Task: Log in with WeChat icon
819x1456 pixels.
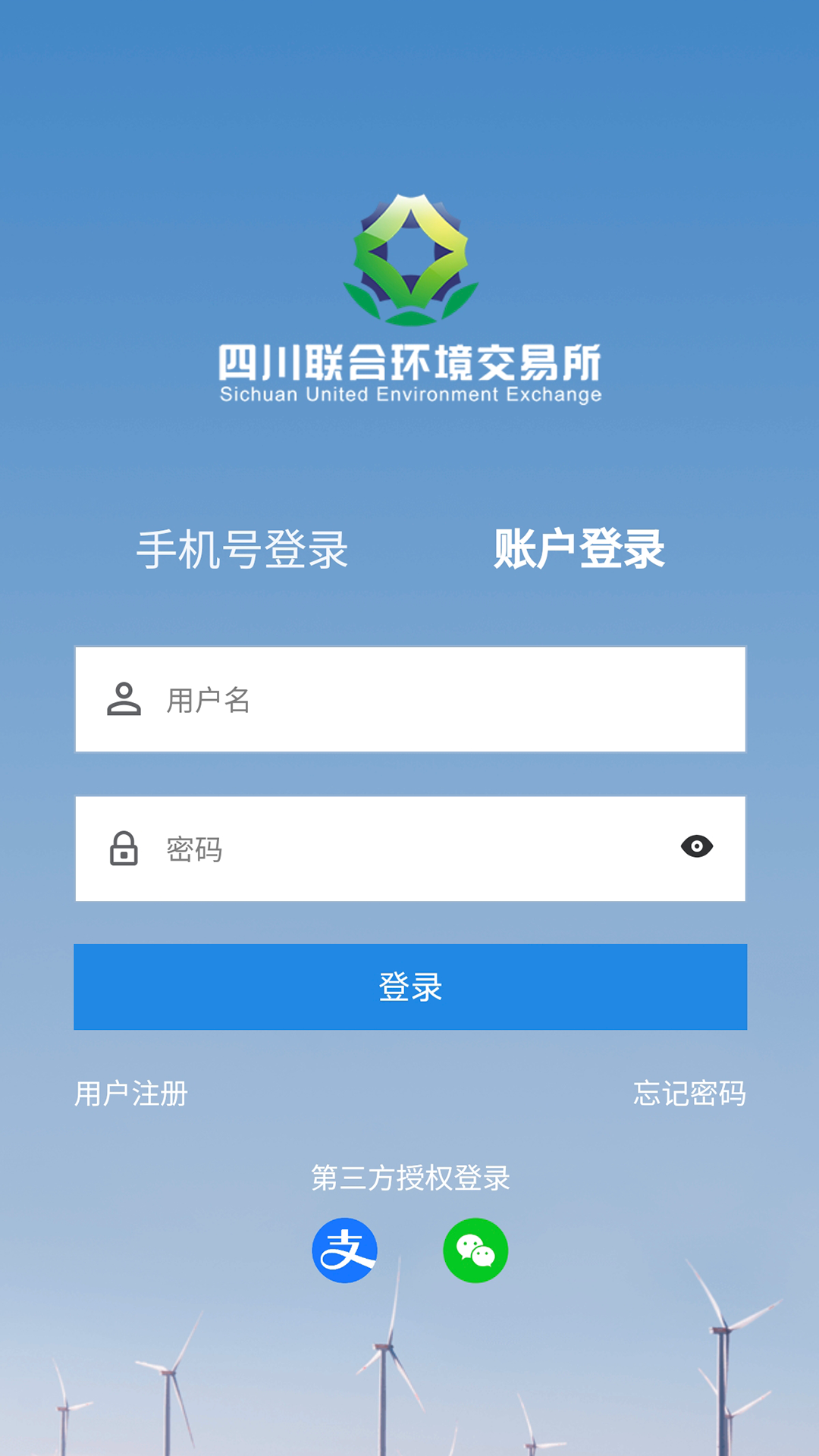Action: point(475,1250)
